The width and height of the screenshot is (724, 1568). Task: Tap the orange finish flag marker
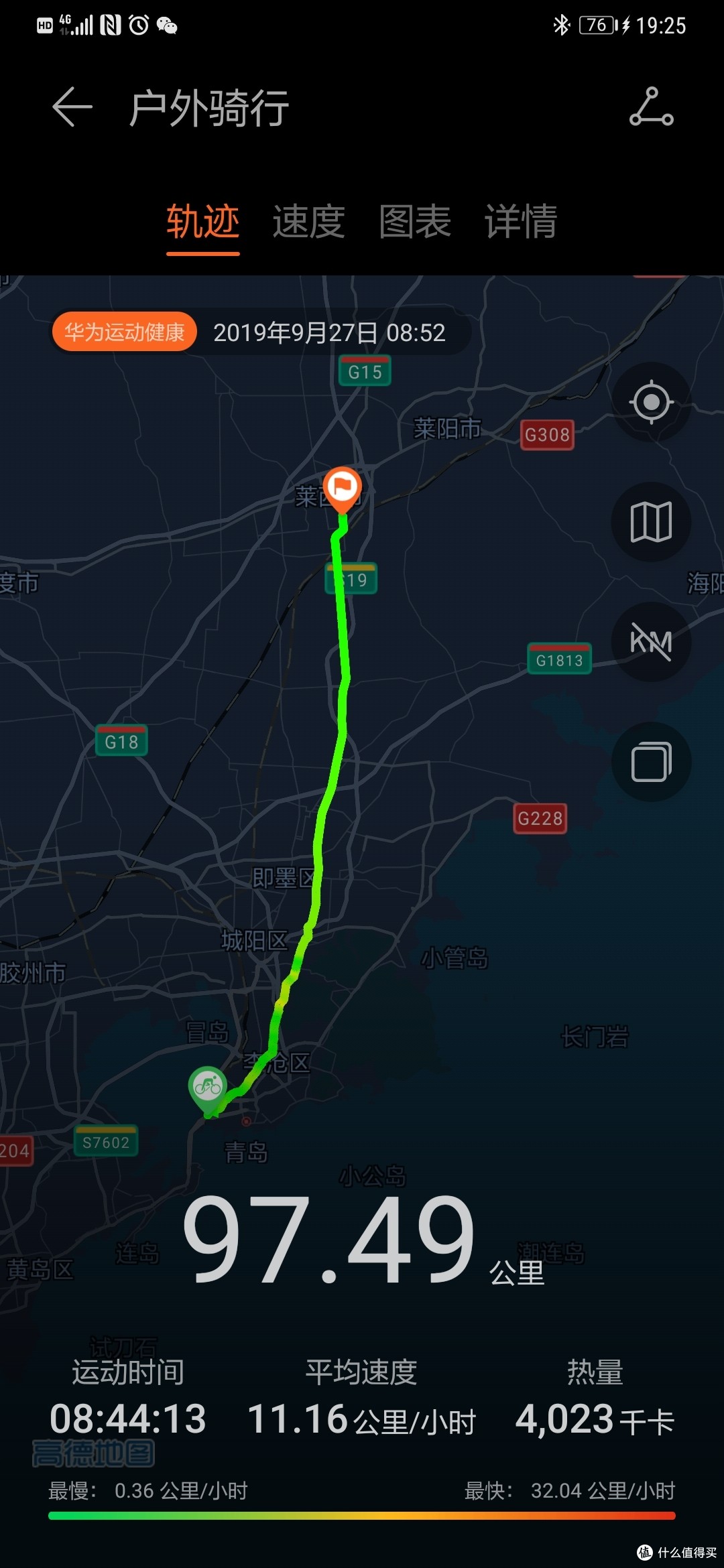343,487
